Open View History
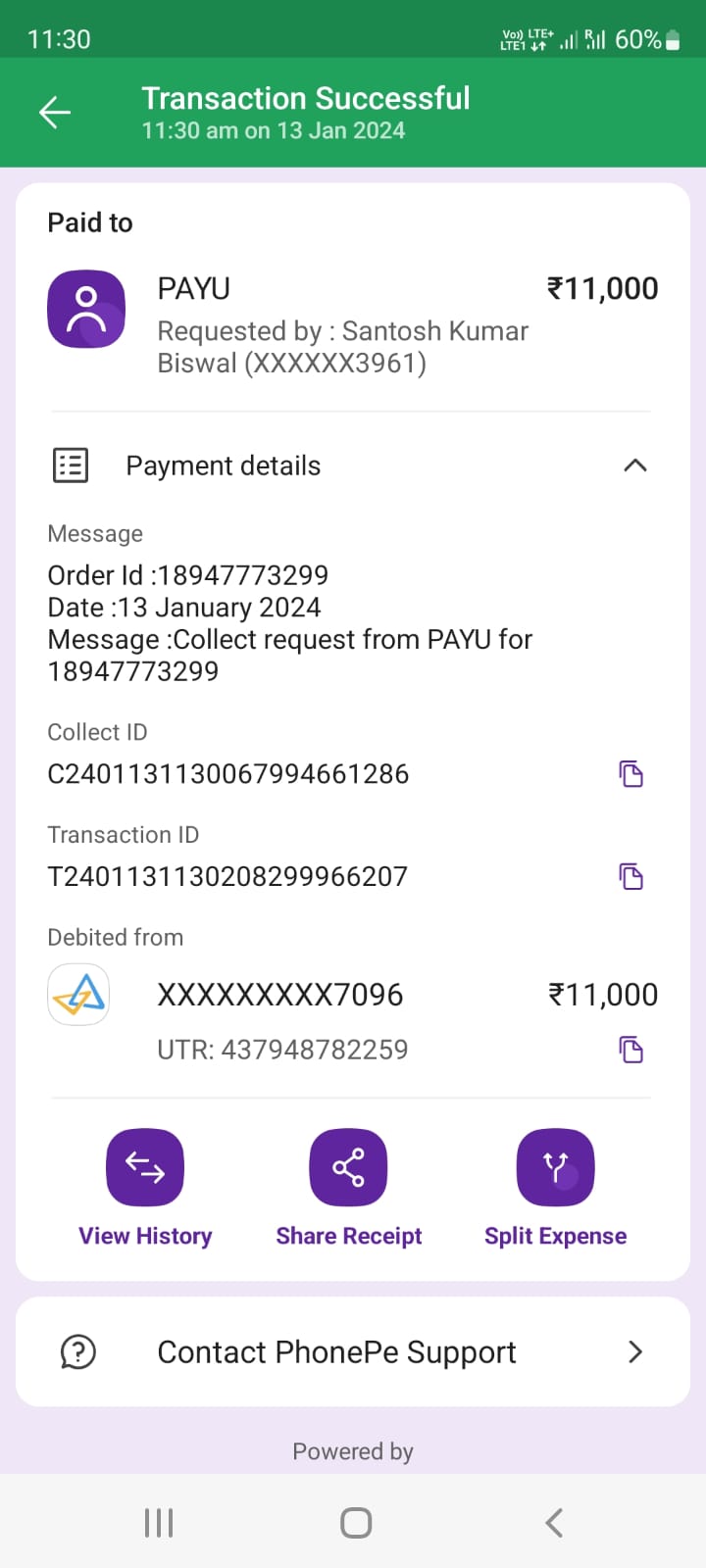This screenshot has width=706, height=1568. [145, 1168]
